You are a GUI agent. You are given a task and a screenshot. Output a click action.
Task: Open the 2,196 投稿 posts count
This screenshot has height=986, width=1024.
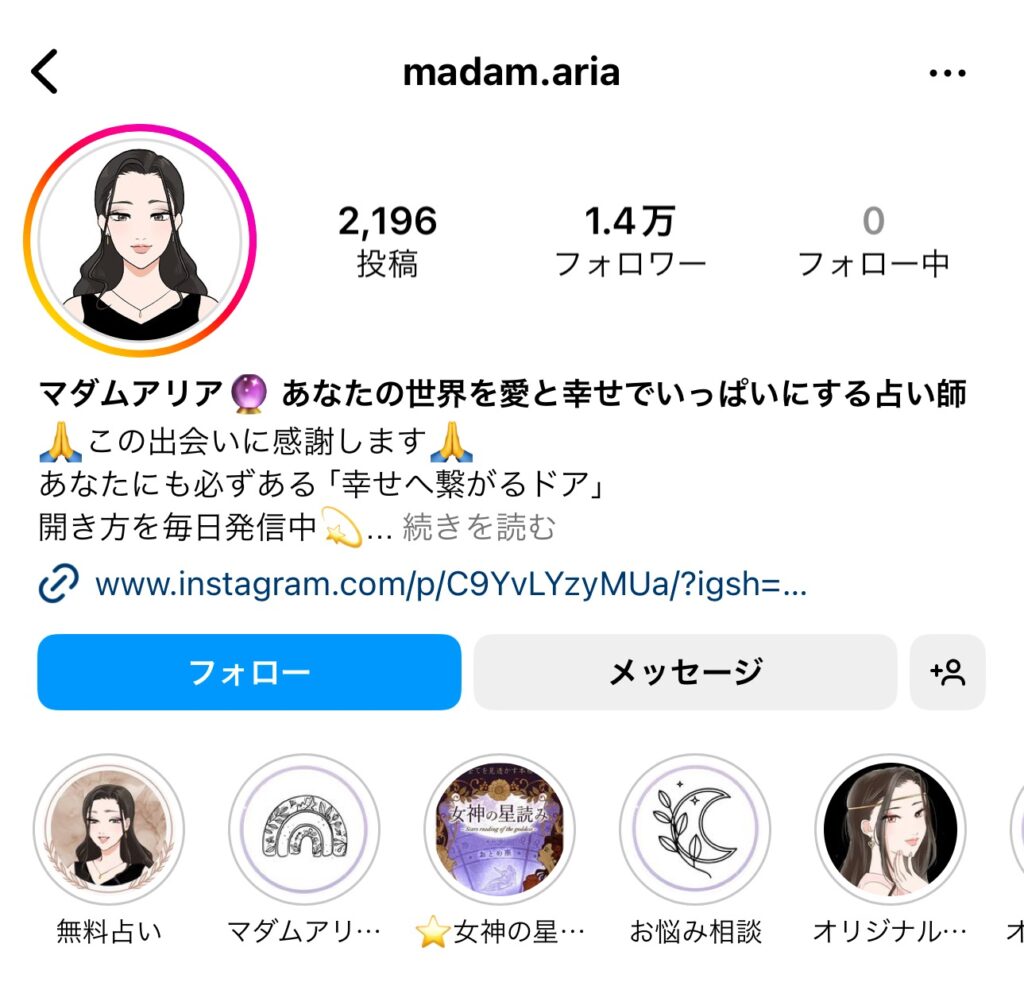[387, 241]
